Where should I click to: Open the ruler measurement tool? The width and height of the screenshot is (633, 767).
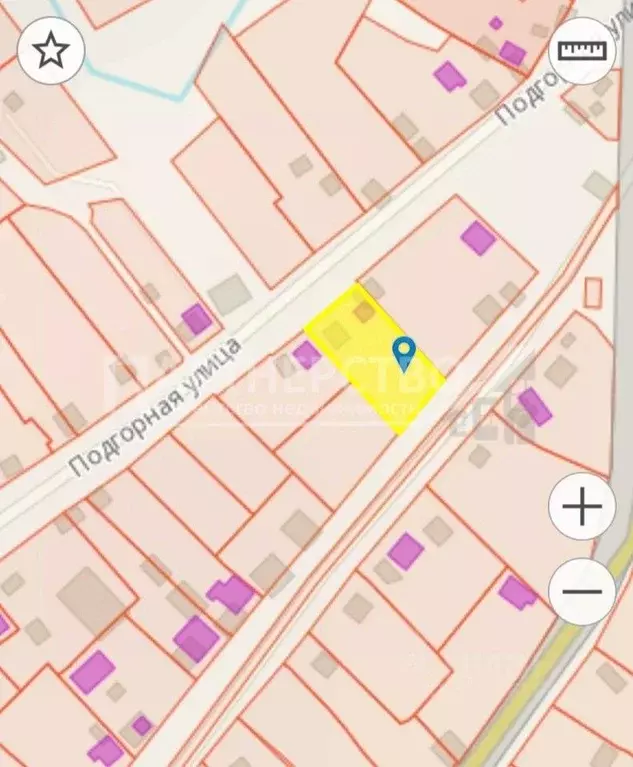tap(582, 50)
